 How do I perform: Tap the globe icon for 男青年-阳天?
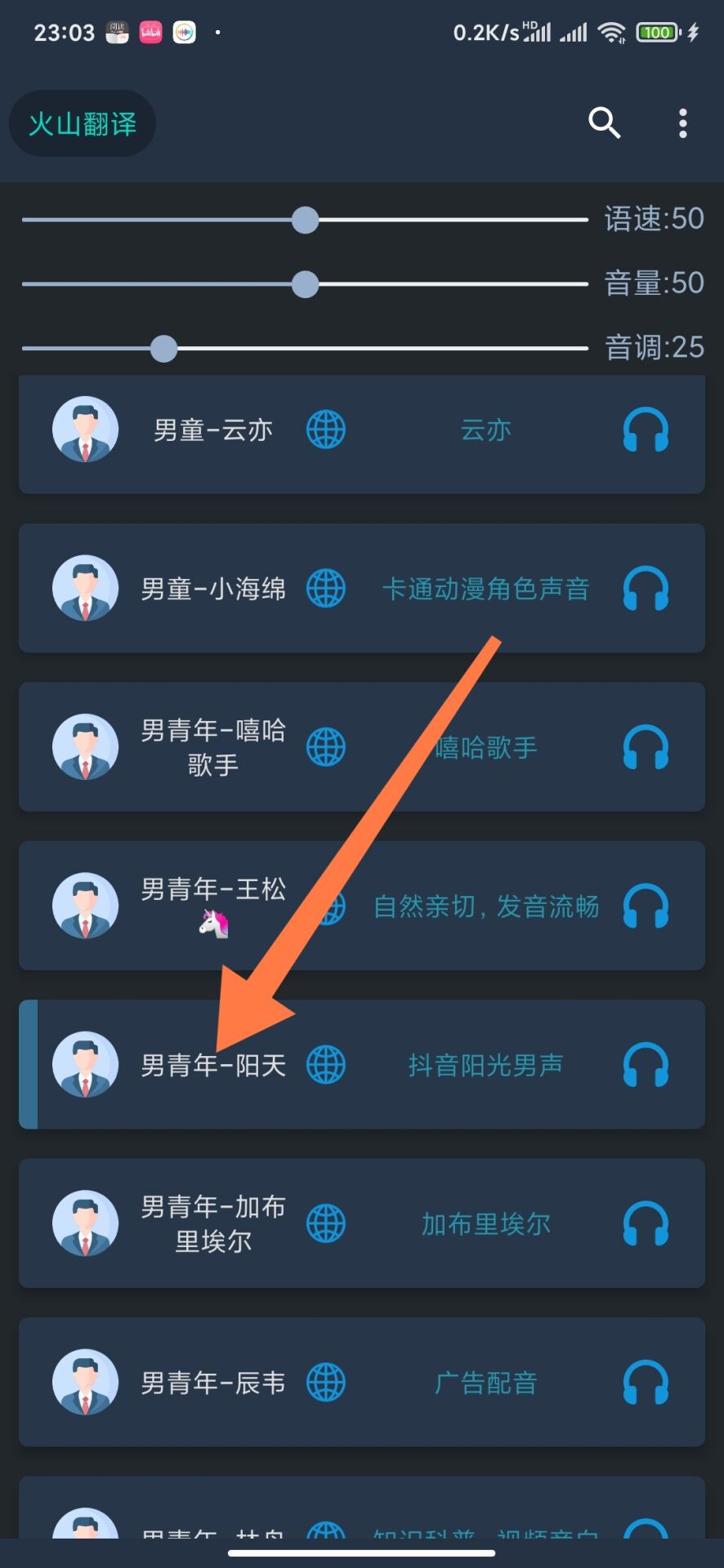click(326, 1065)
